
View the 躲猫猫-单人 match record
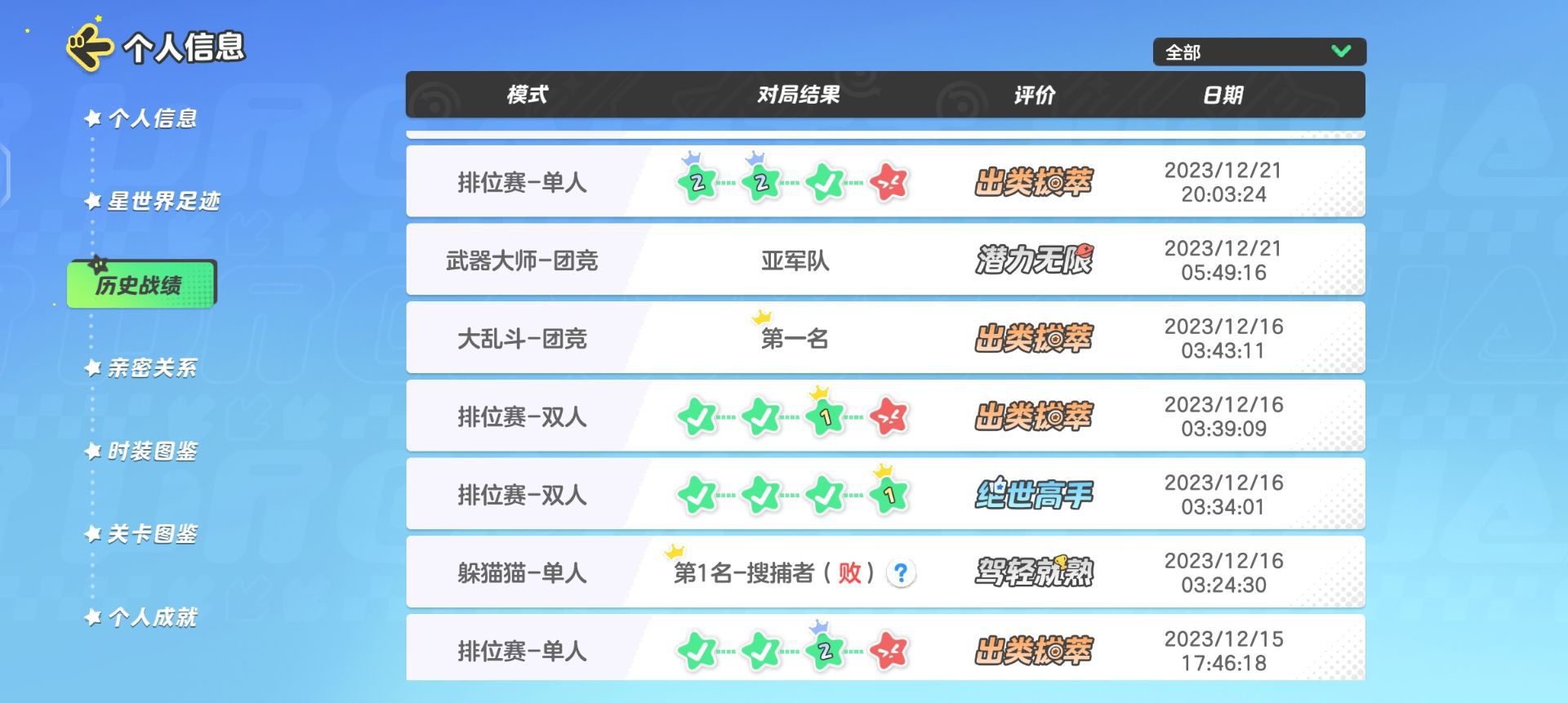tap(523, 572)
